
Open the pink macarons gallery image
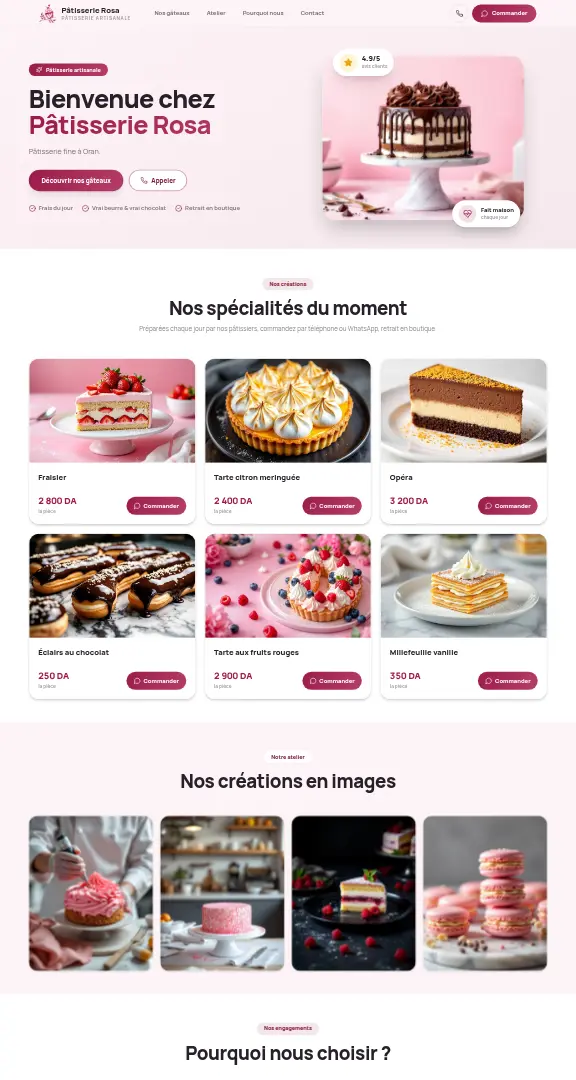point(485,893)
